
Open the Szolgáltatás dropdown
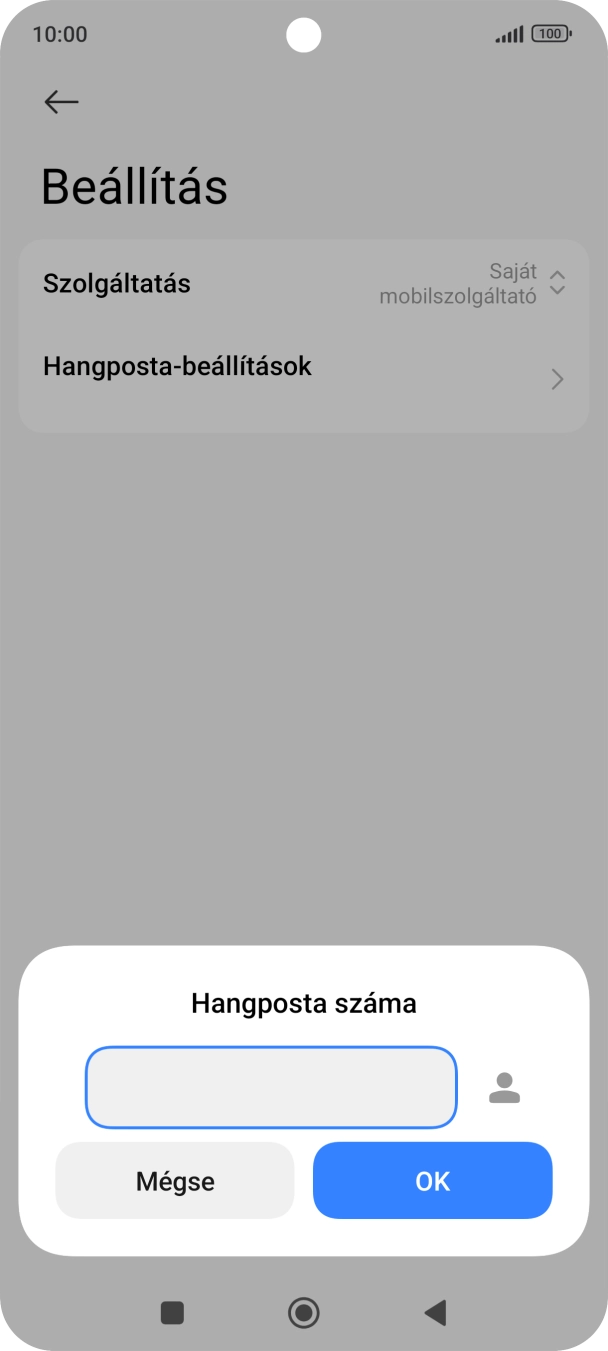tap(303, 284)
